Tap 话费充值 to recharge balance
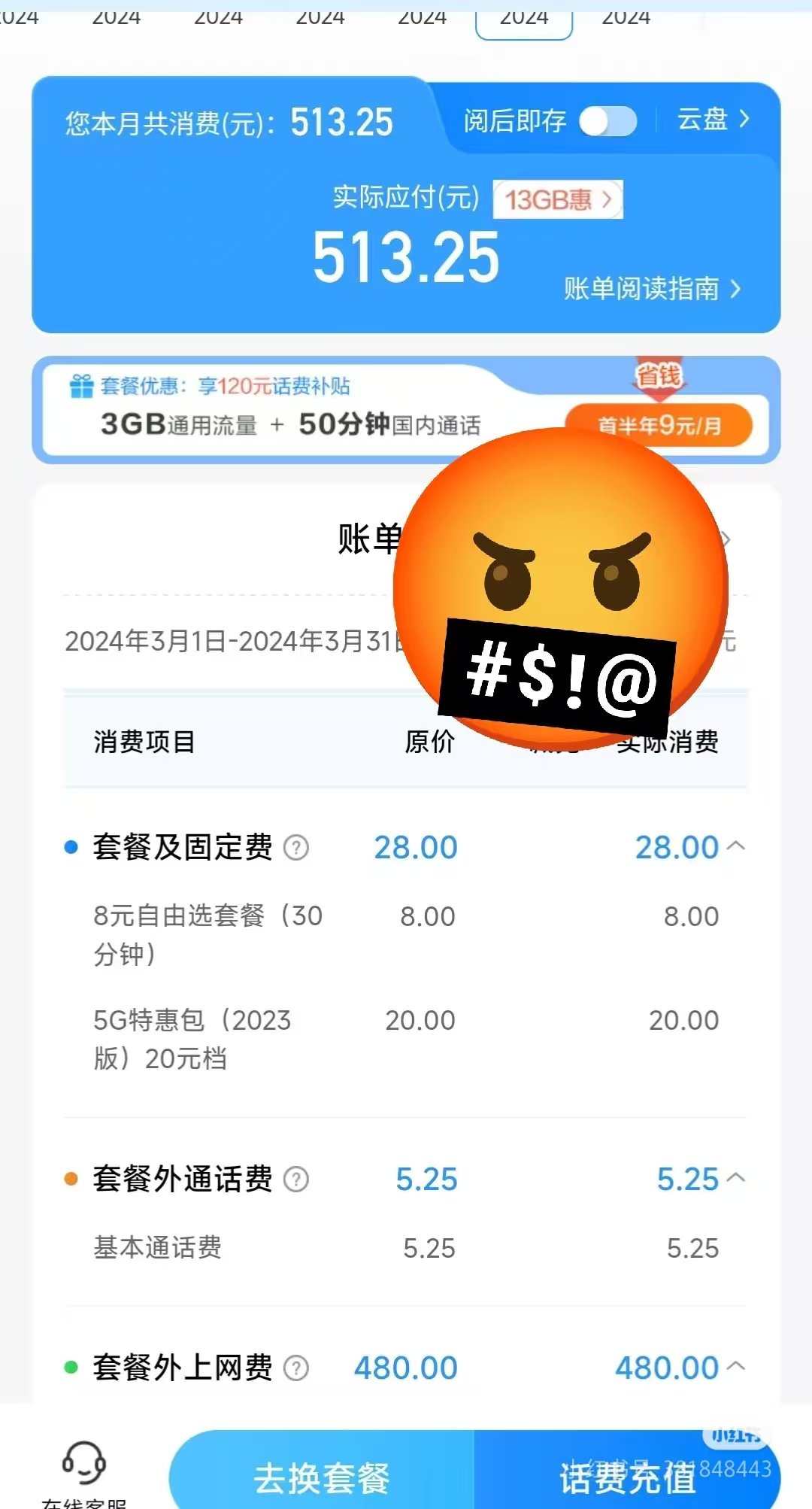This screenshot has height=1509, width=812. click(627, 1477)
